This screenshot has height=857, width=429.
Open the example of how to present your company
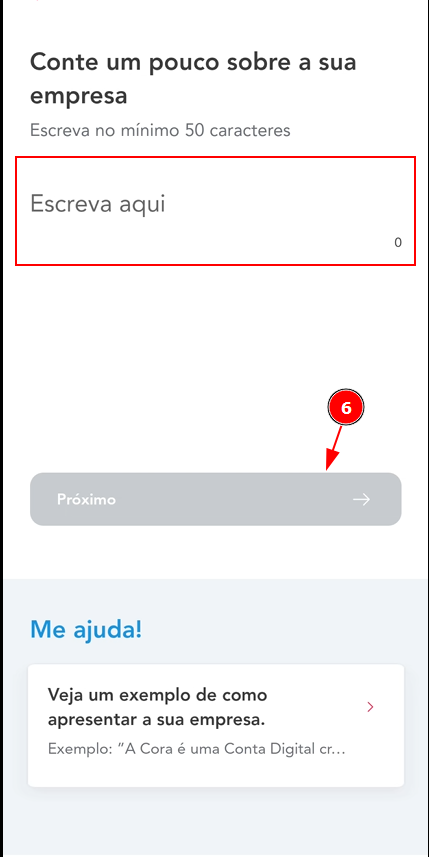pyautogui.click(x=216, y=725)
